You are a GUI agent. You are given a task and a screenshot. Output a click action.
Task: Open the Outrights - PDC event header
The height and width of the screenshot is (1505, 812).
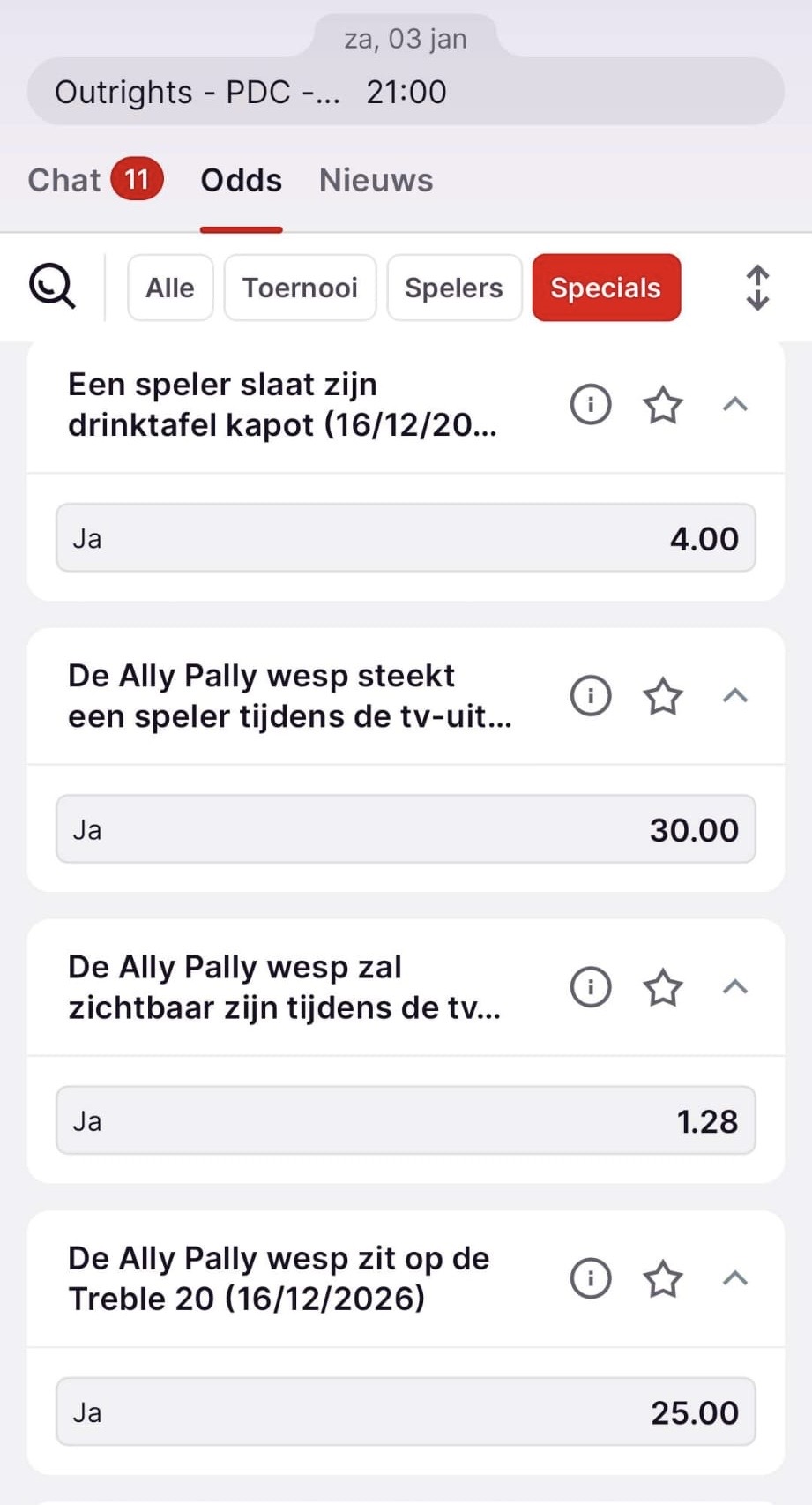click(x=406, y=92)
